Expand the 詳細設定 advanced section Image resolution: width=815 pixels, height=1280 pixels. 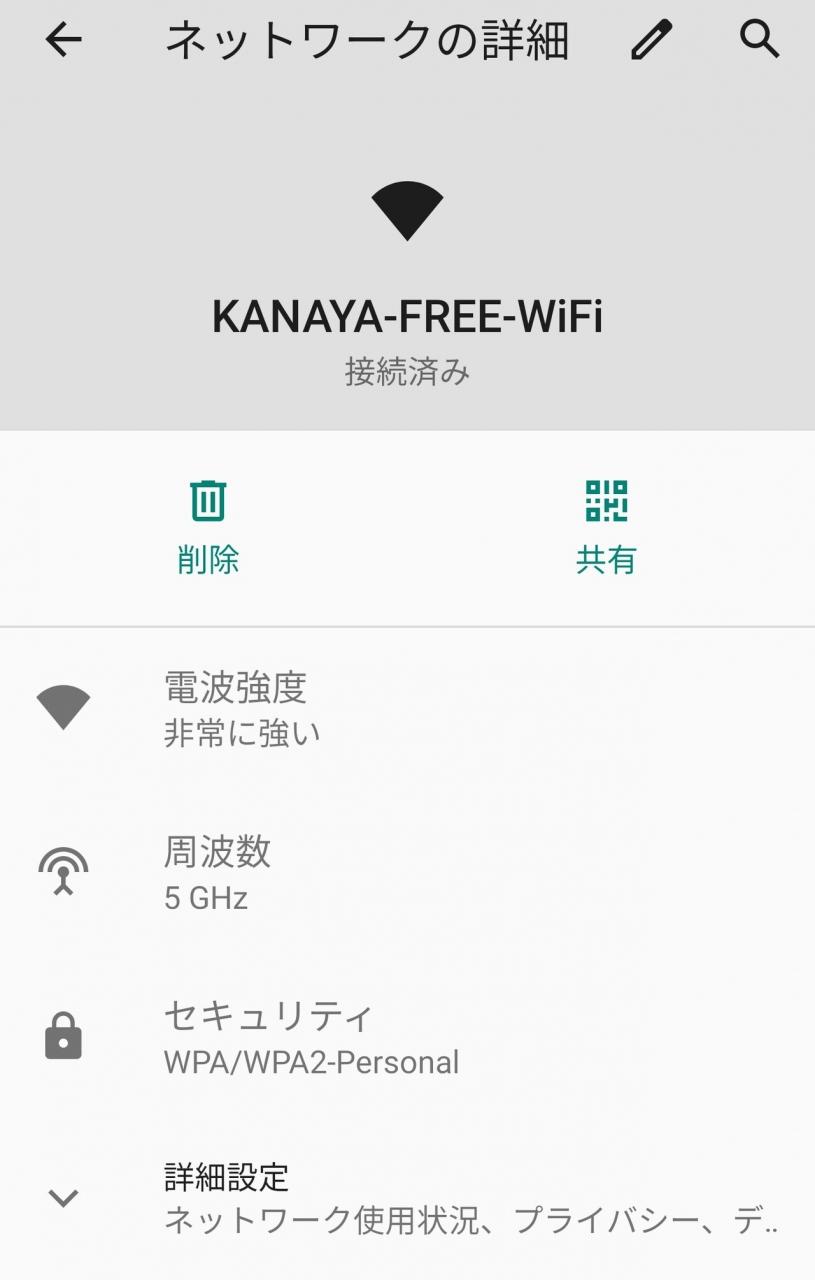408,1197
